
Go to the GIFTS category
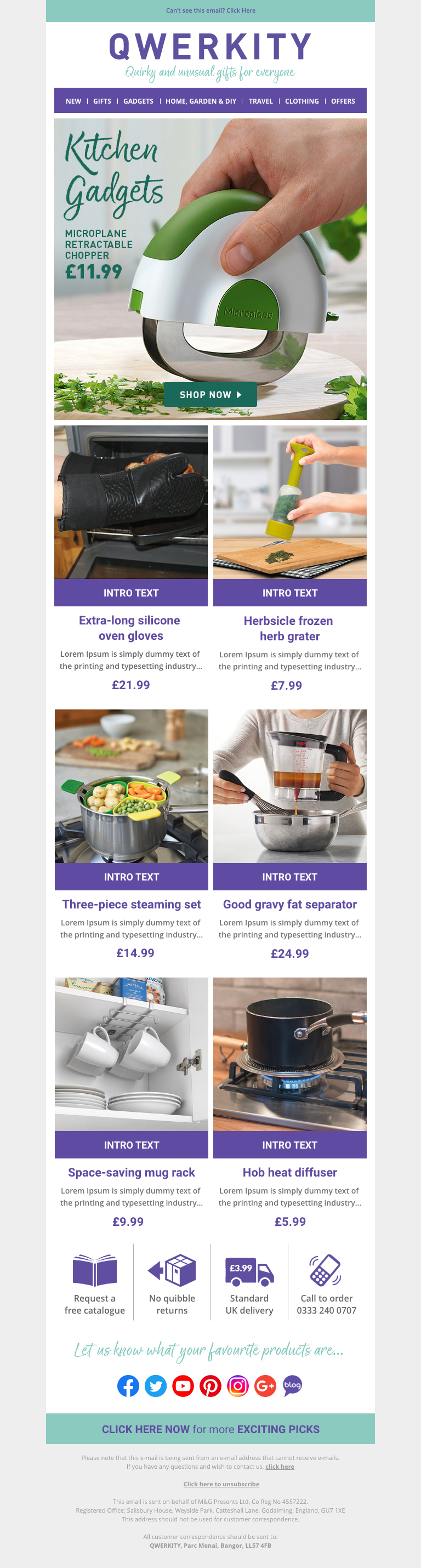pos(102,101)
